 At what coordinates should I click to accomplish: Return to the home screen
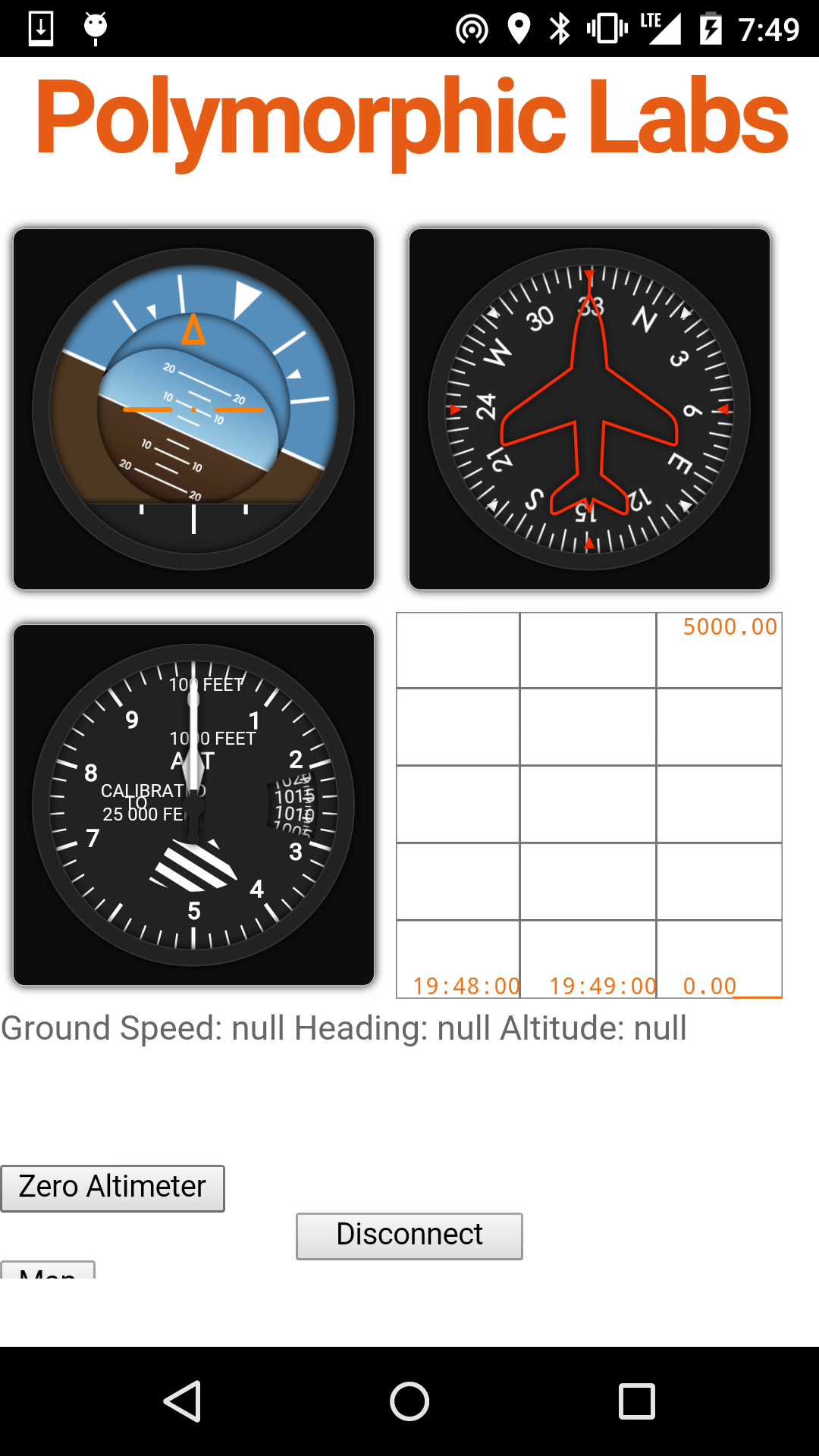click(x=409, y=1401)
